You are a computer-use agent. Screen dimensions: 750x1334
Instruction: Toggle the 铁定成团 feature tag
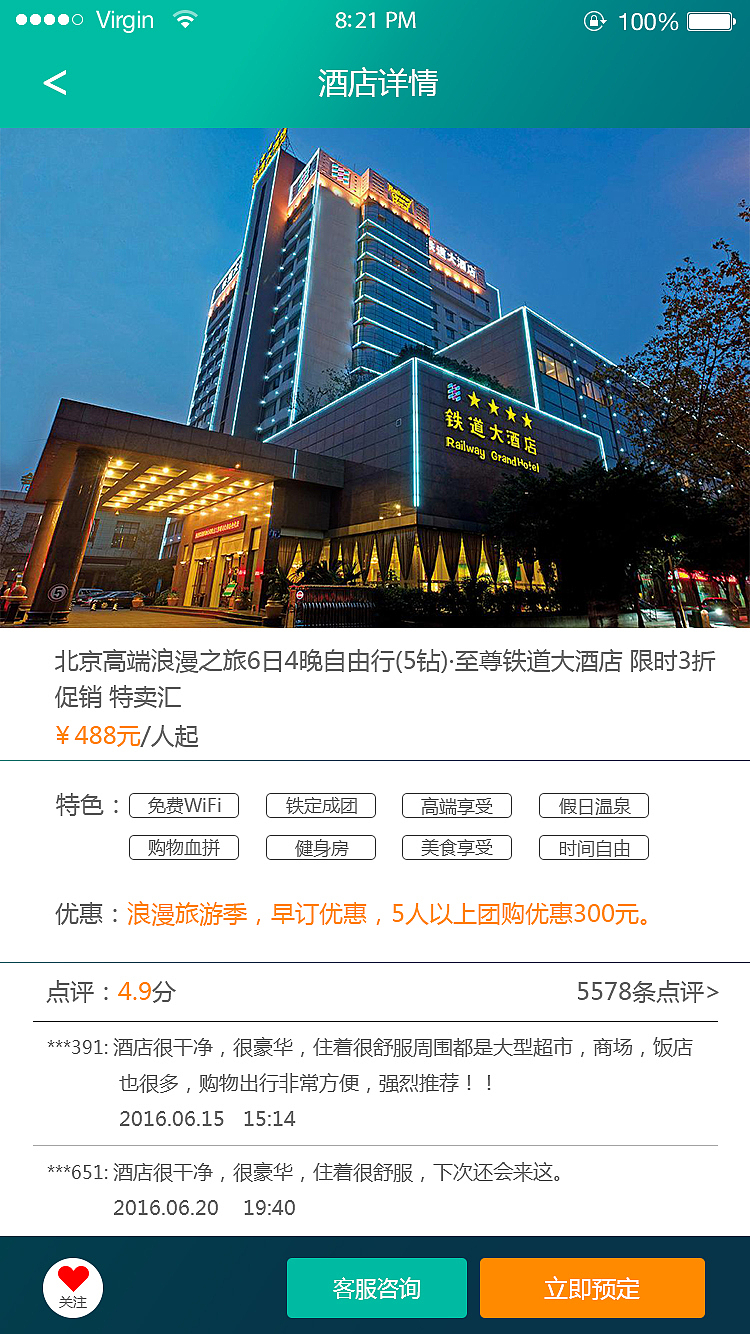[x=320, y=805]
